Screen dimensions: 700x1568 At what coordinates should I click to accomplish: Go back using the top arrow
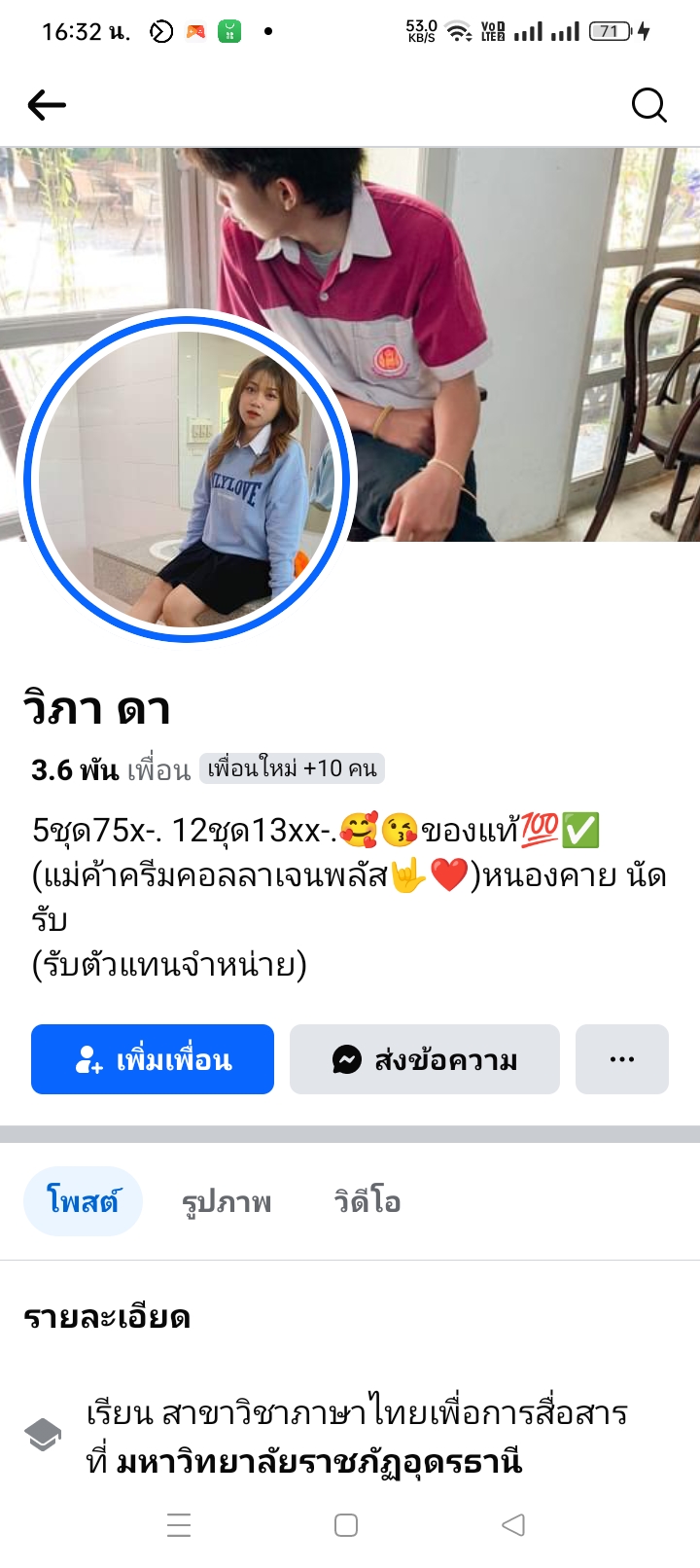click(47, 105)
